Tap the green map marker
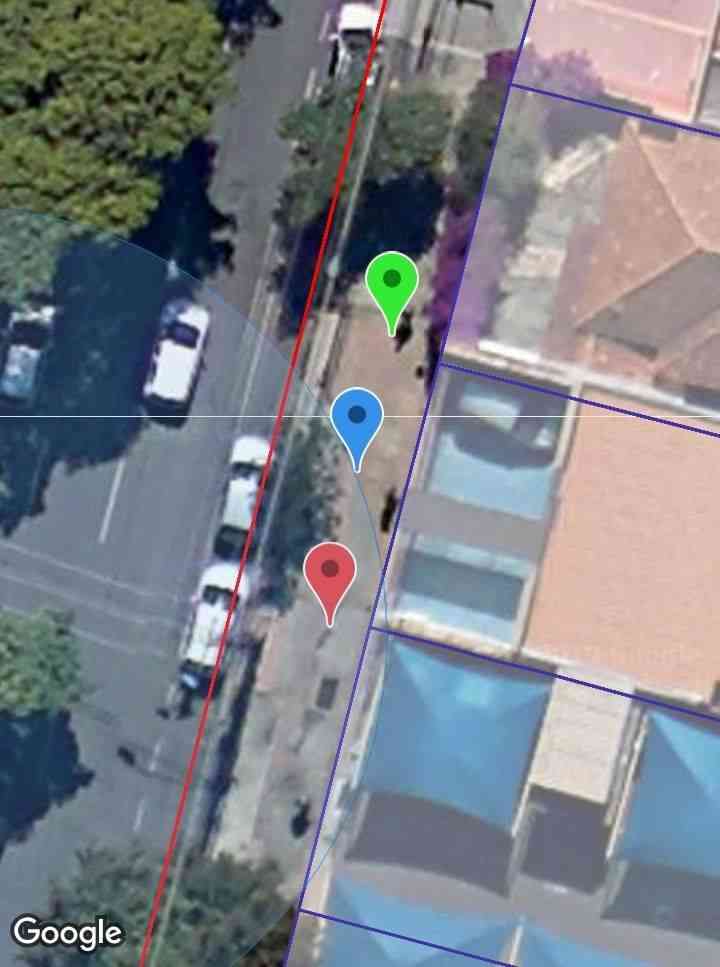Viewport: 720px width, 967px height. point(392,282)
